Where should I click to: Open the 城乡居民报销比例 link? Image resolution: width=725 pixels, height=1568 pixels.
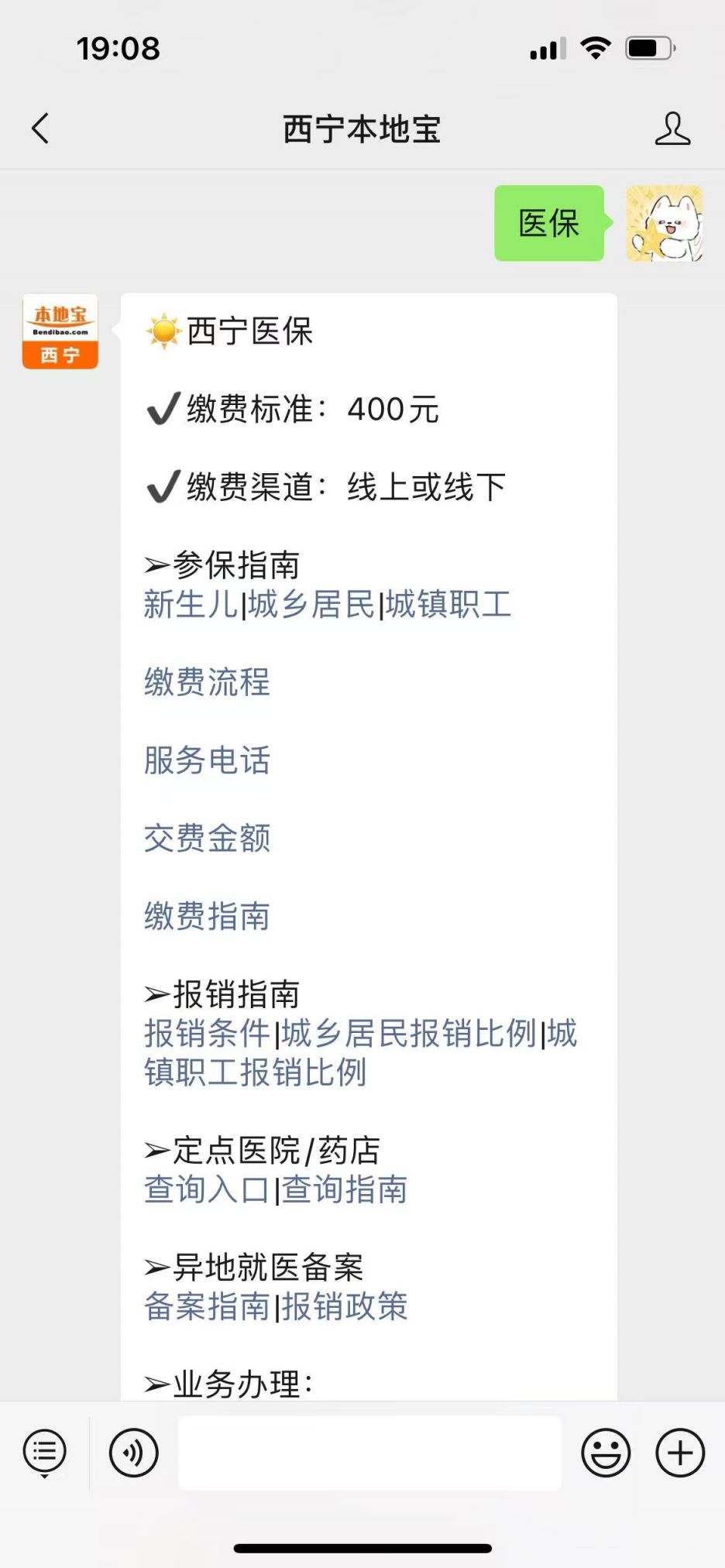409,1034
